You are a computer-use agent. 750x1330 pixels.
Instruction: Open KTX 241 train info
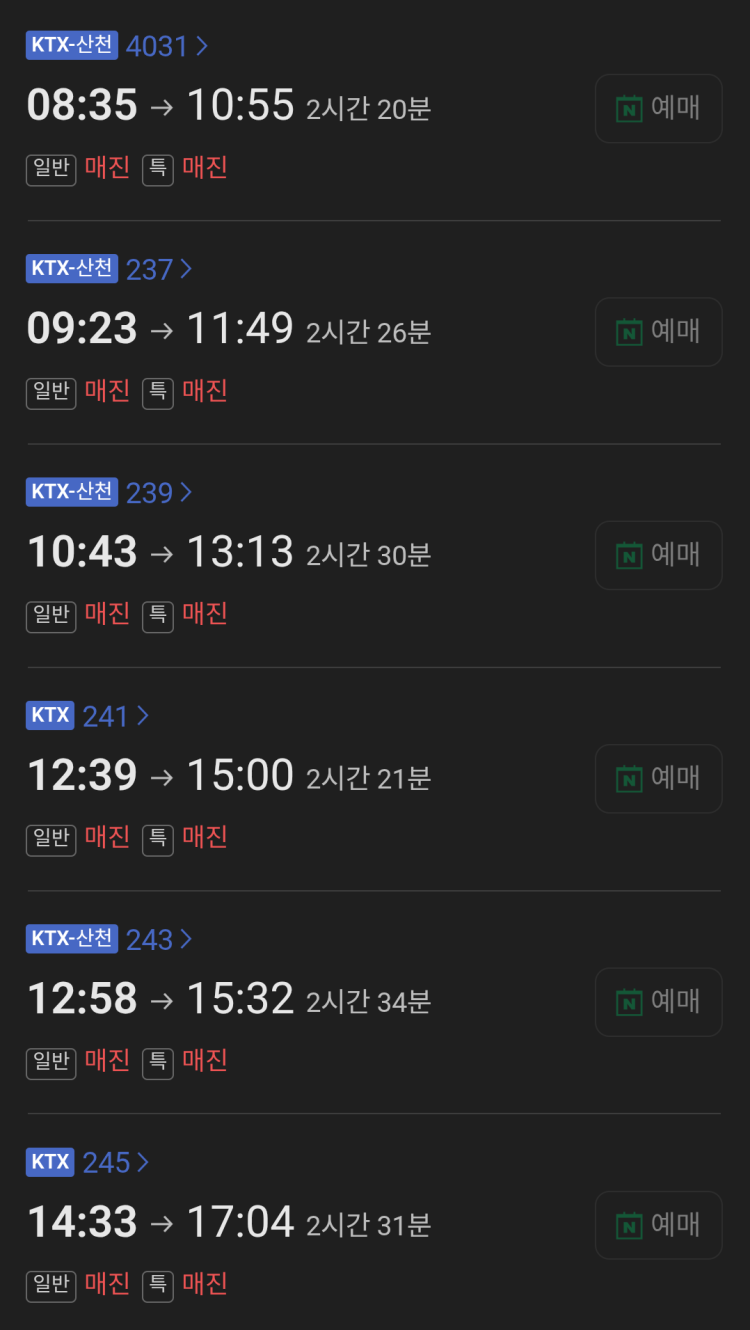click(115, 716)
